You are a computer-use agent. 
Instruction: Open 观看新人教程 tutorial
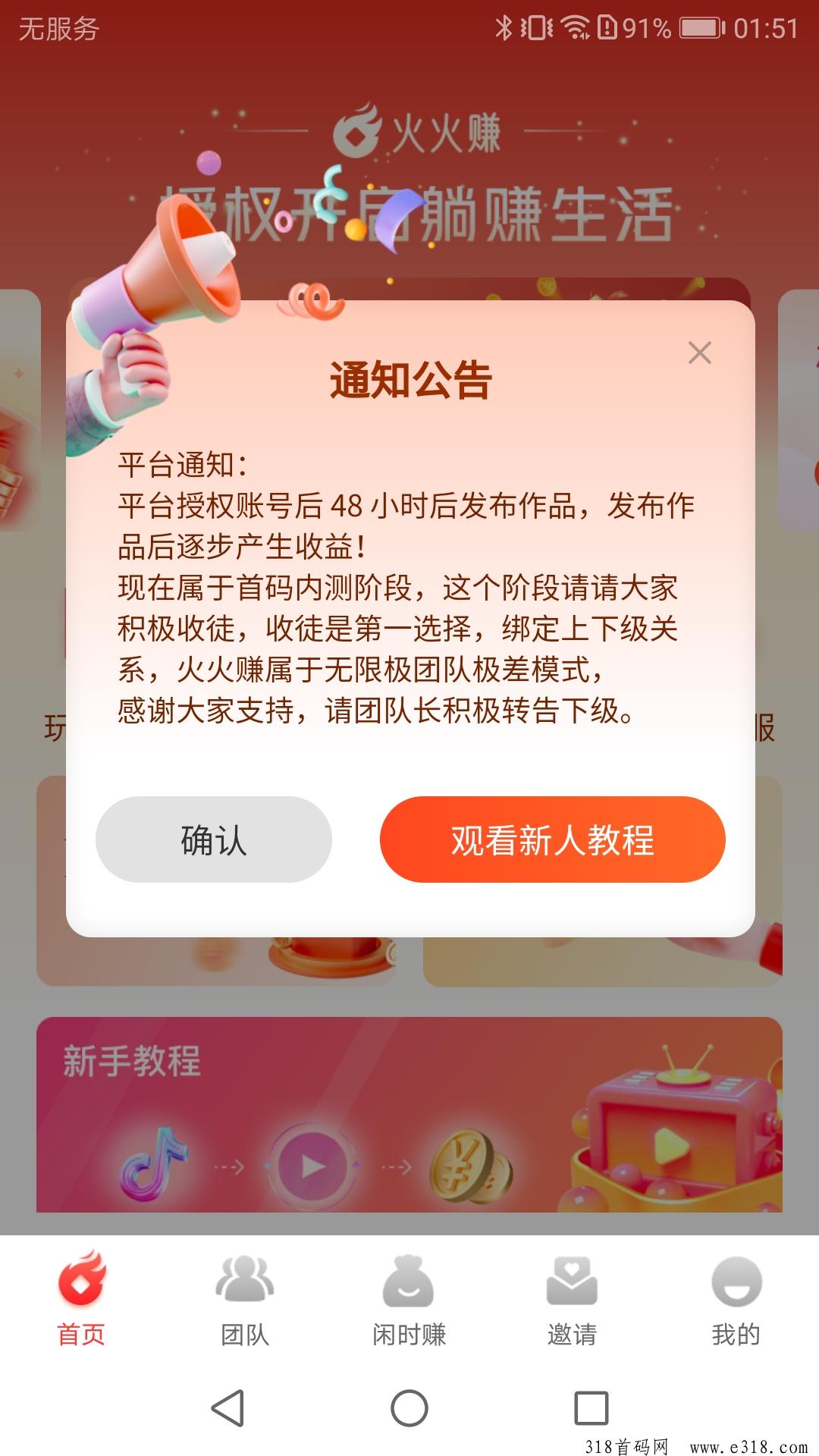point(552,839)
